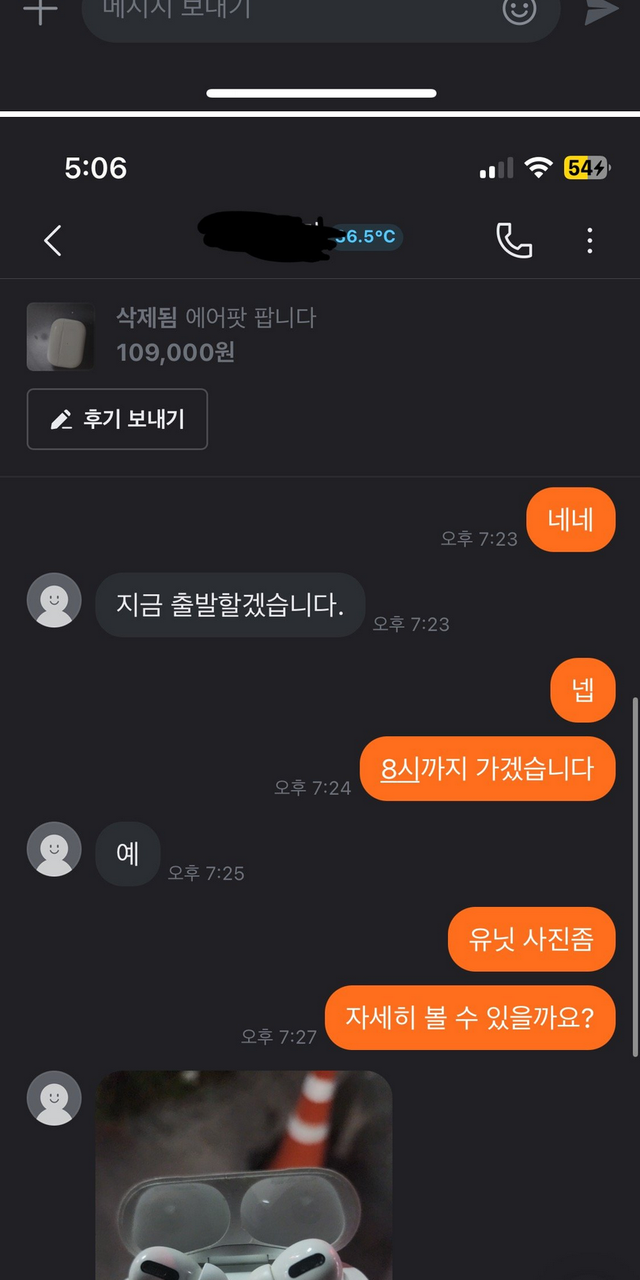Call the seller with the phone icon

(x=514, y=241)
